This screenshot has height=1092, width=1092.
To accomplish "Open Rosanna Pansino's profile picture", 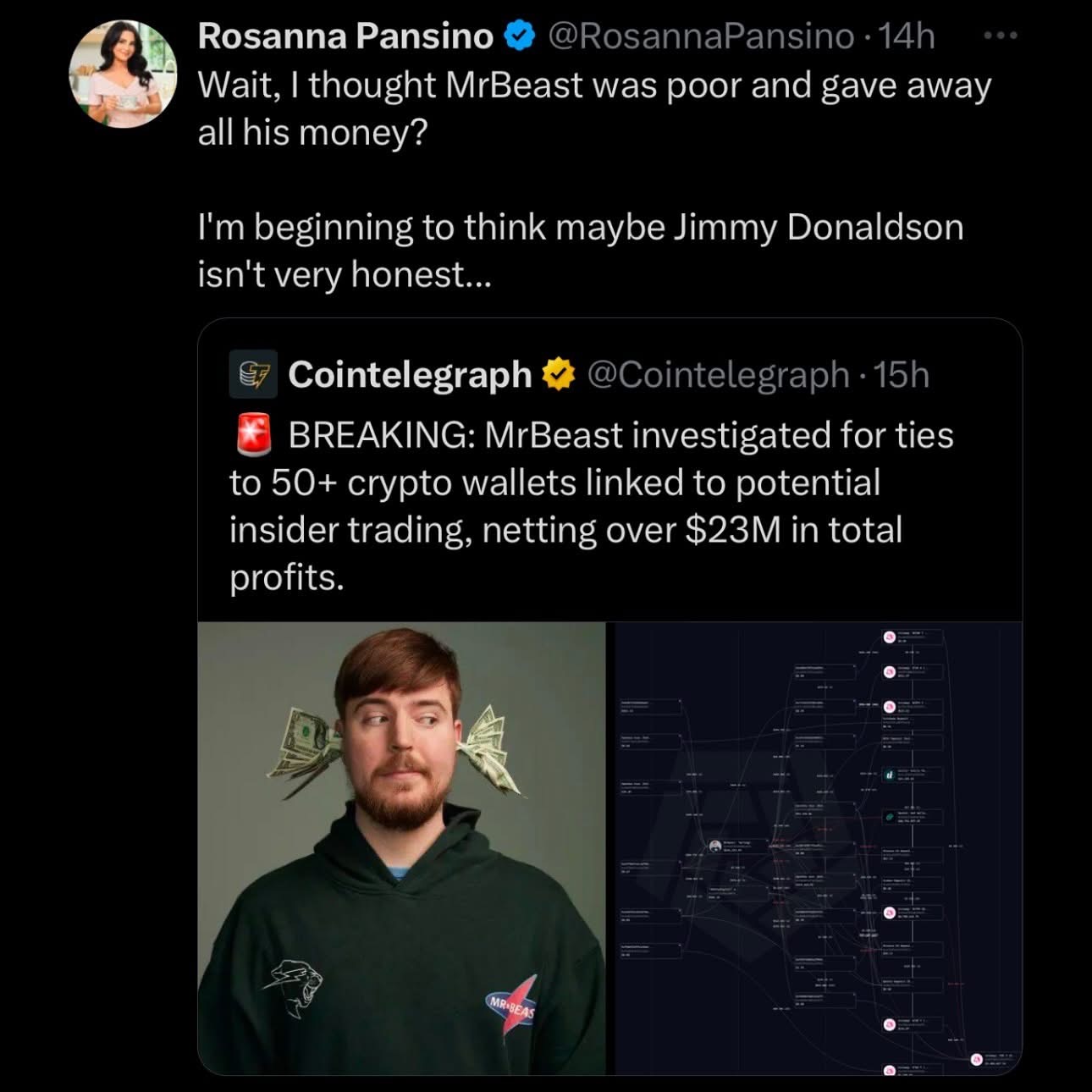I will [x=123, y=74].
